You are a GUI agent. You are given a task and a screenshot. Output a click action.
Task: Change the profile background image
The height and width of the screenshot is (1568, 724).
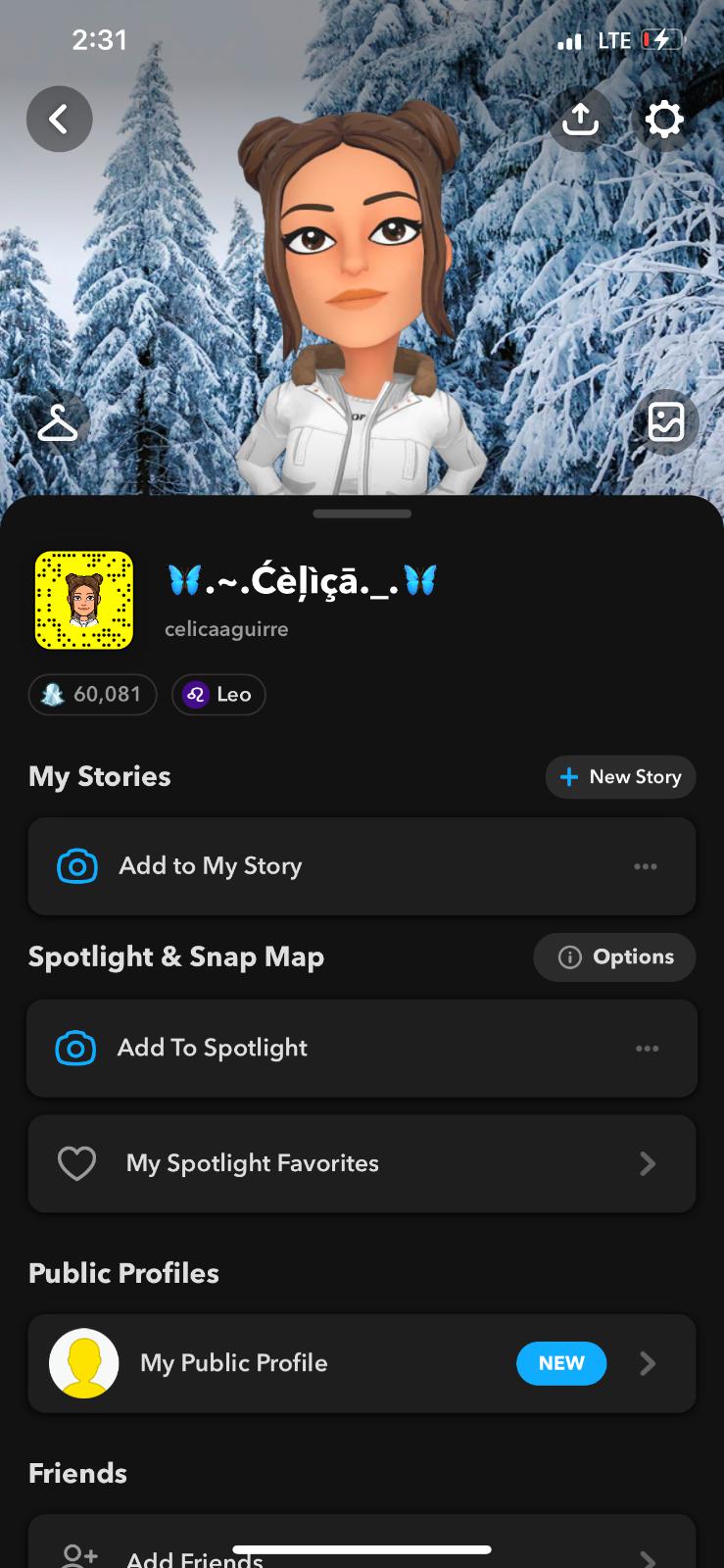coord(666,422)
